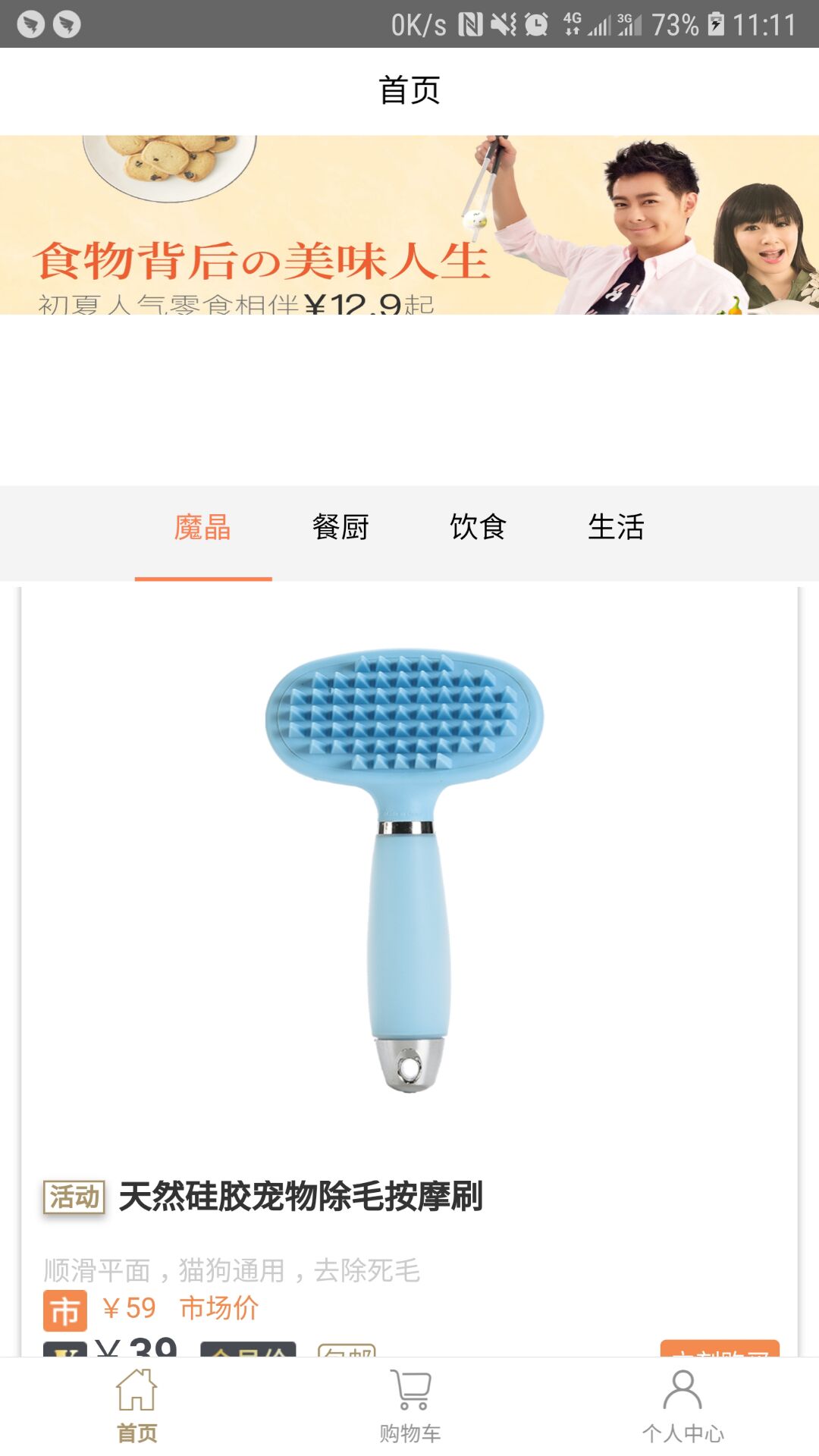Open 个人中心 profile tab
The image size is (819, 1456).
coord(682,1407)
